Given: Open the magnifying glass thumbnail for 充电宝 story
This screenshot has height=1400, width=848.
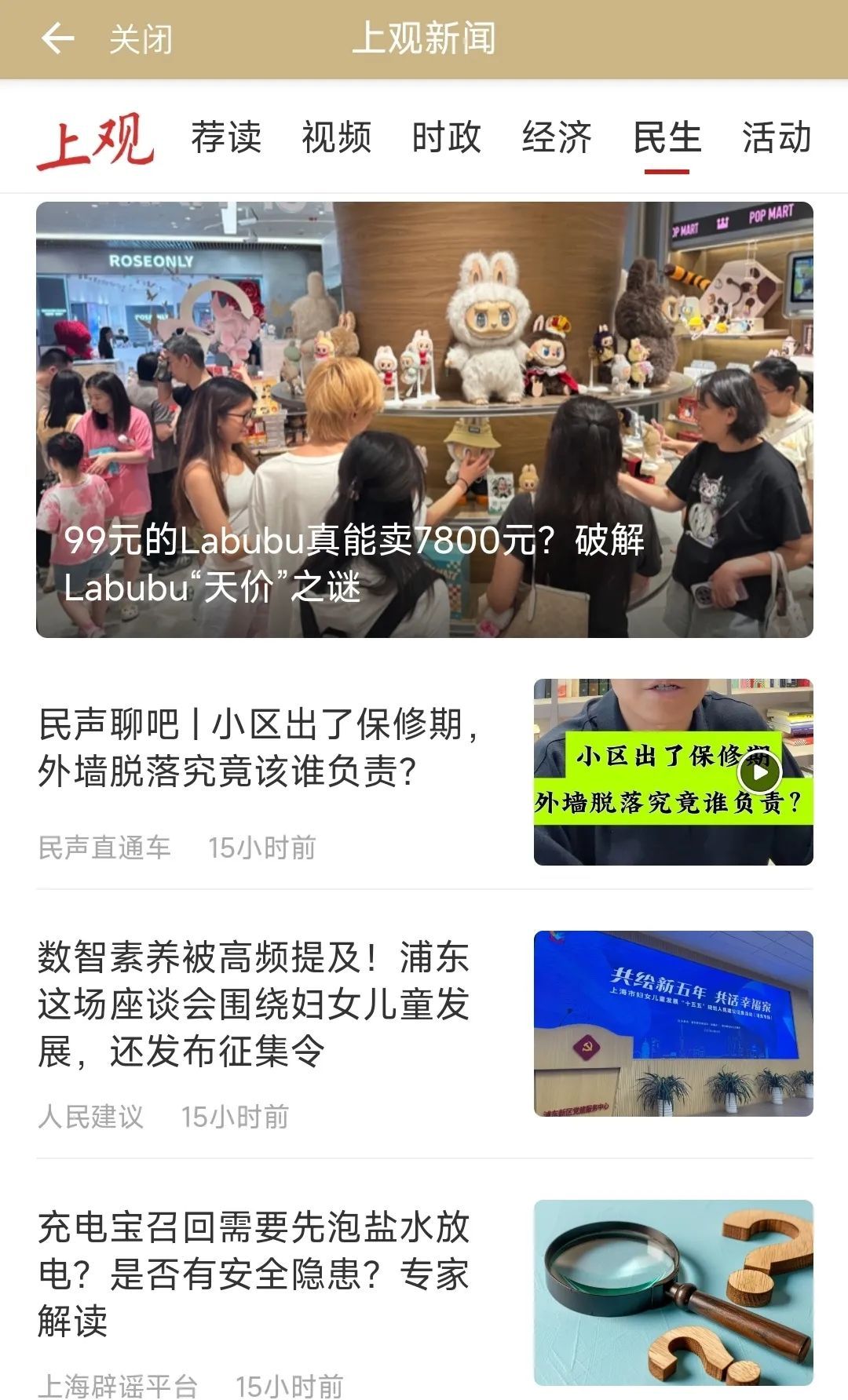Looking at the screenshot, I should [673, 1292].
